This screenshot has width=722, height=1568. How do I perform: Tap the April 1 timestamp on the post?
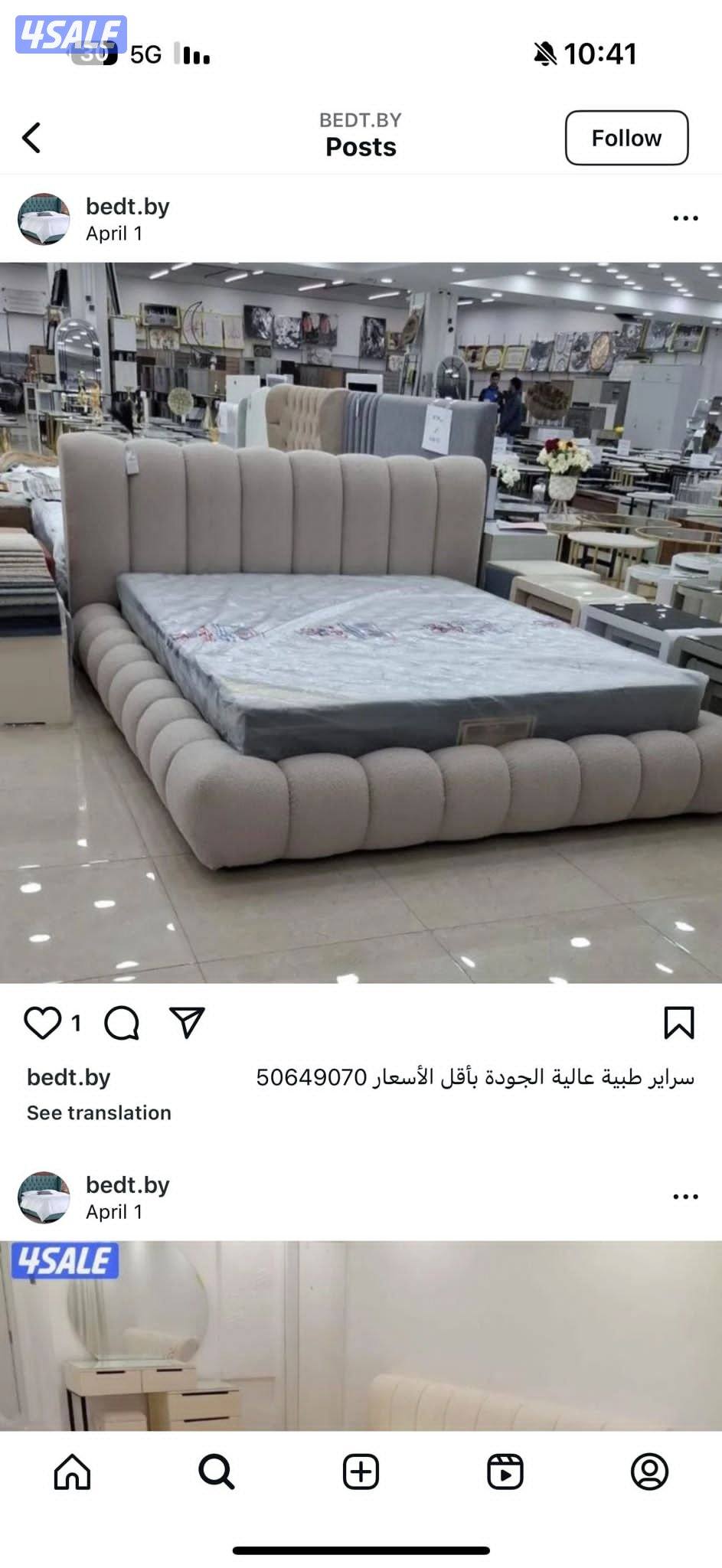pos(113,234)
